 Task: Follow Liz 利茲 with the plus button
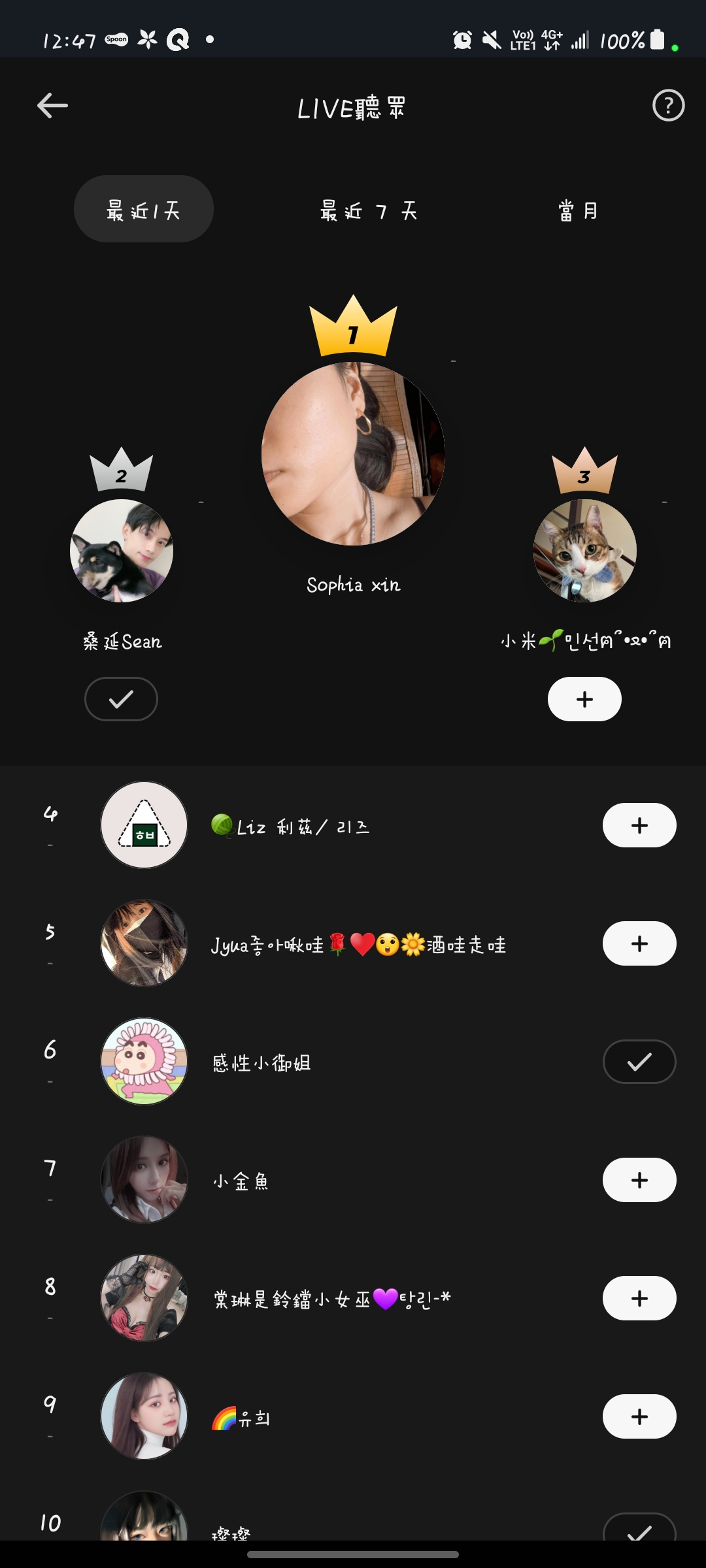point(639,825)
